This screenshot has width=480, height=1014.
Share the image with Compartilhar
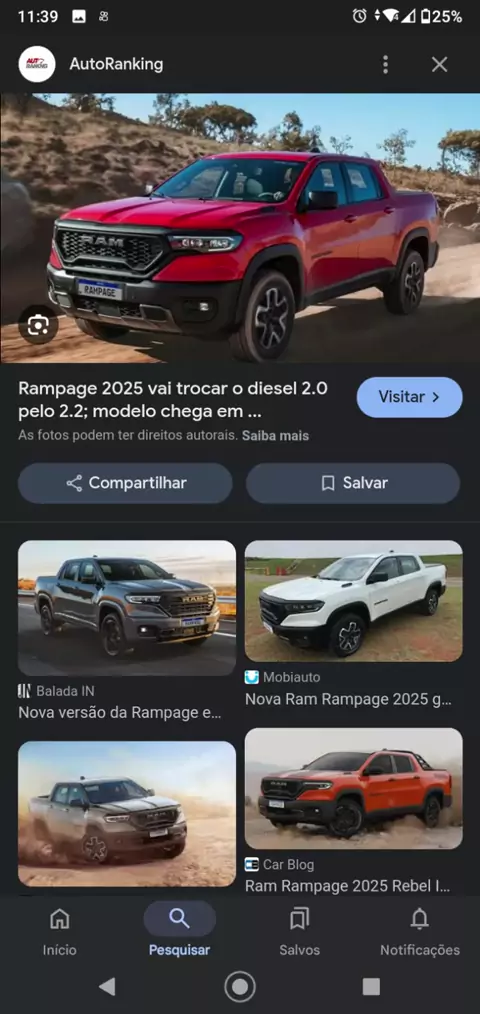pyautogui.click(x=125, y=483)
